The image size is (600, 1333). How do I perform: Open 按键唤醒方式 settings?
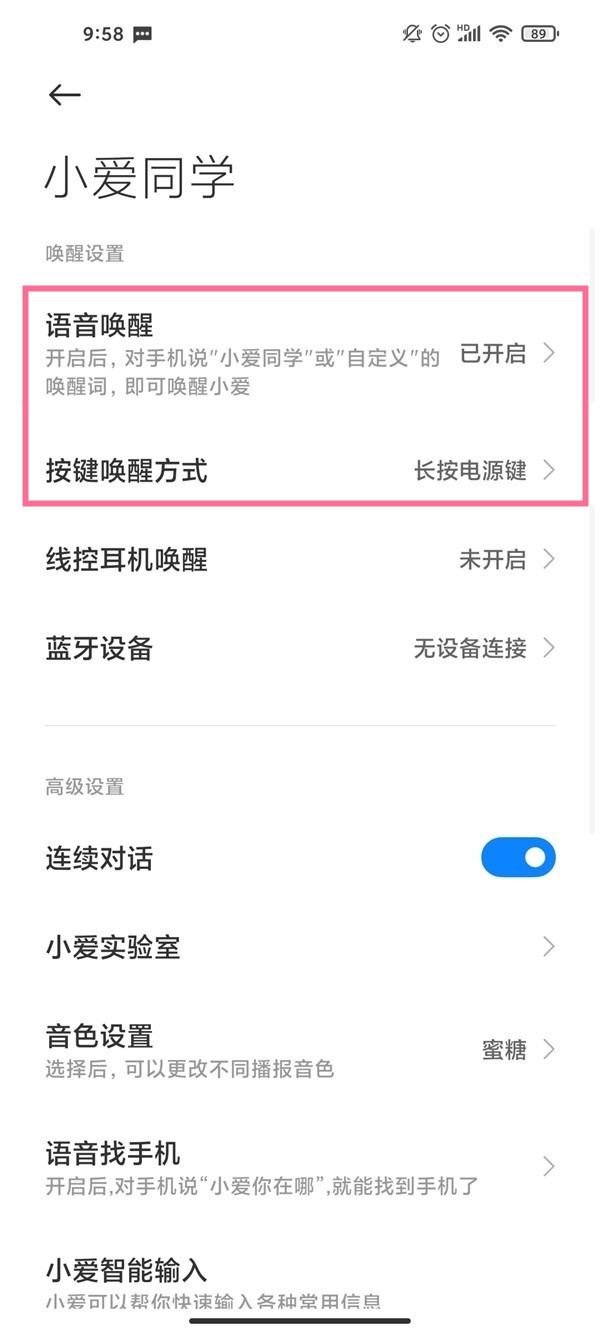tap(300, 470)
